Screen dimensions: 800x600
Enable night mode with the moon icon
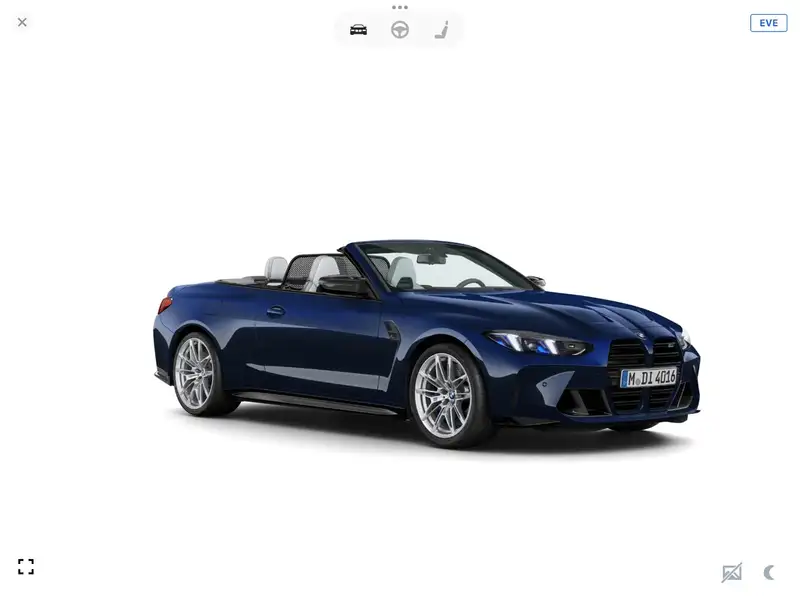click(769, 573)
